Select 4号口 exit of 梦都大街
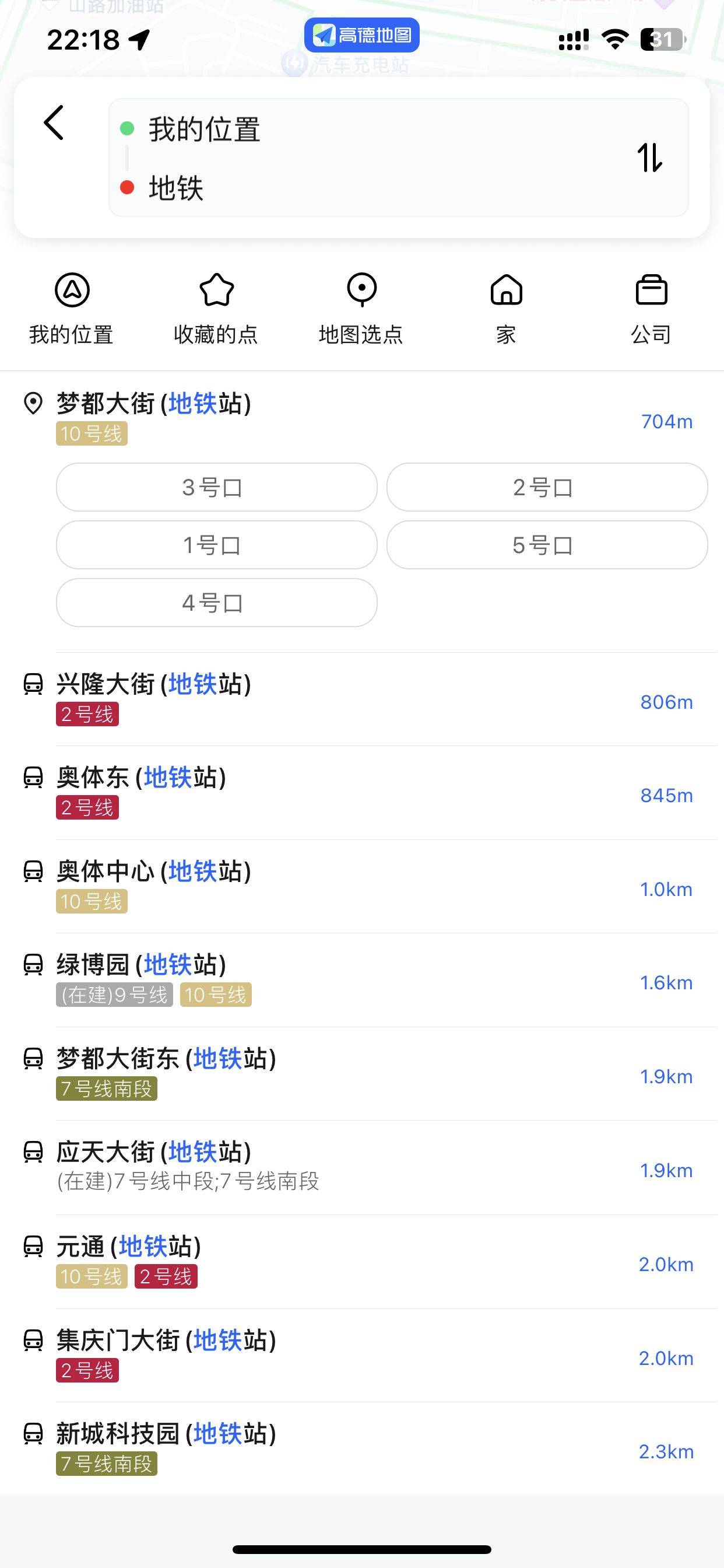The image size is (724, 1568). coord(217,603)
